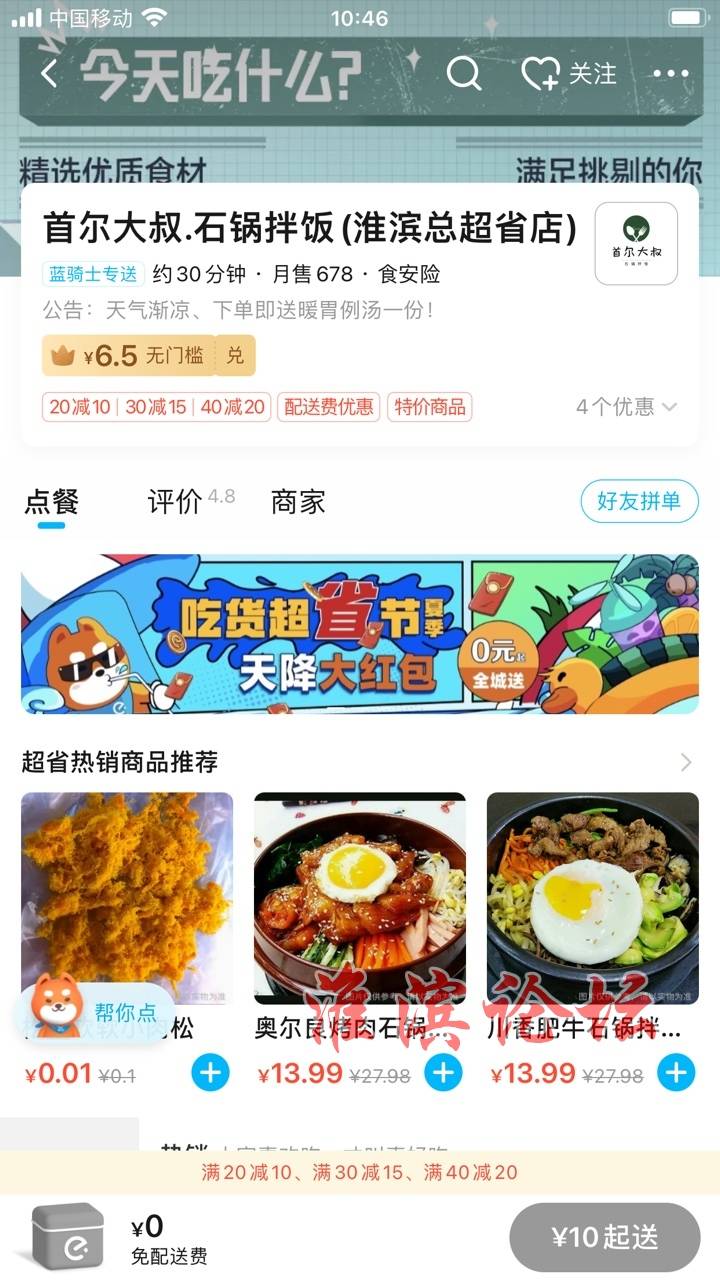Image resolution: width=720 pixels, height=1280 pixels.
Task: Add 川香肥牛石锅拌饭 to cart
Action: coord(676,1073)
